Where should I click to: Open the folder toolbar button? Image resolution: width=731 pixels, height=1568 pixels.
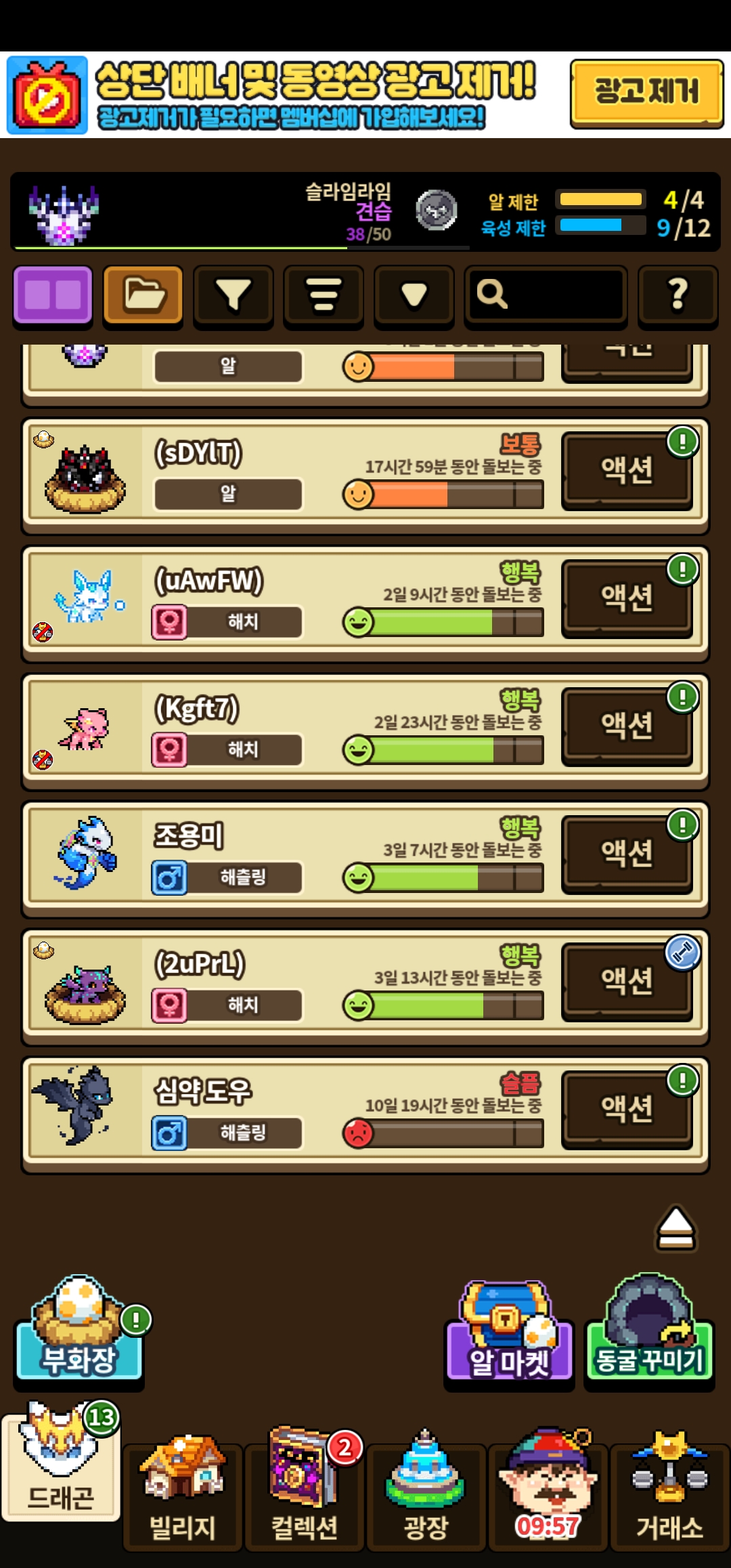(143, 295)
